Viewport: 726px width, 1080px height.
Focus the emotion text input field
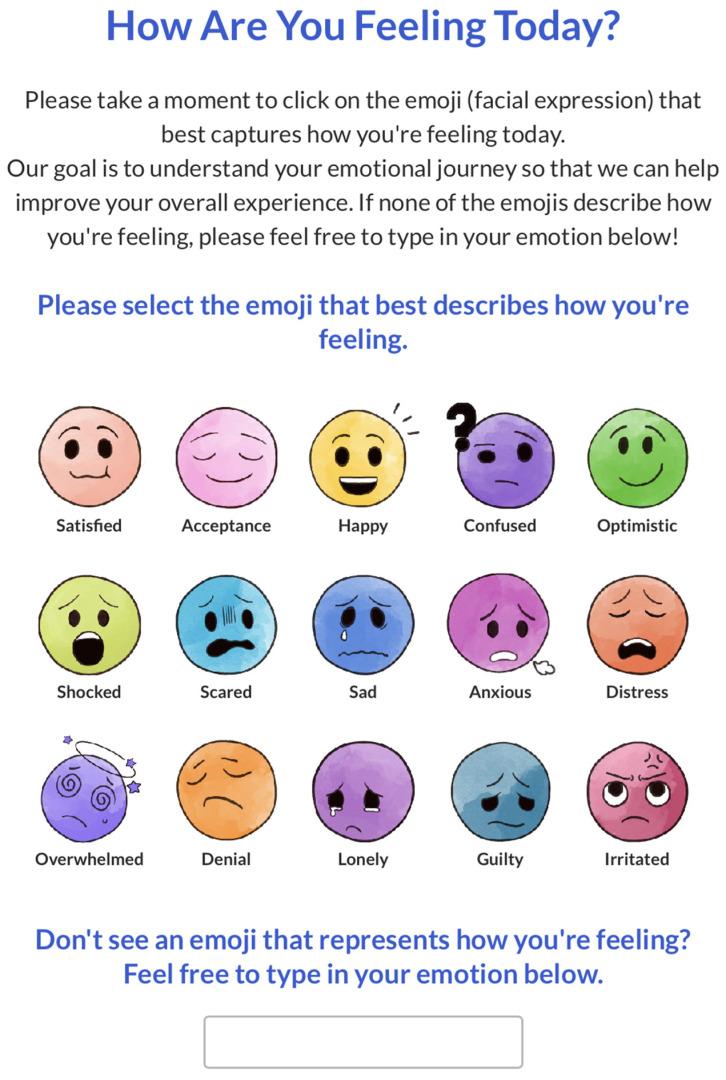(x=363, y=1042)
